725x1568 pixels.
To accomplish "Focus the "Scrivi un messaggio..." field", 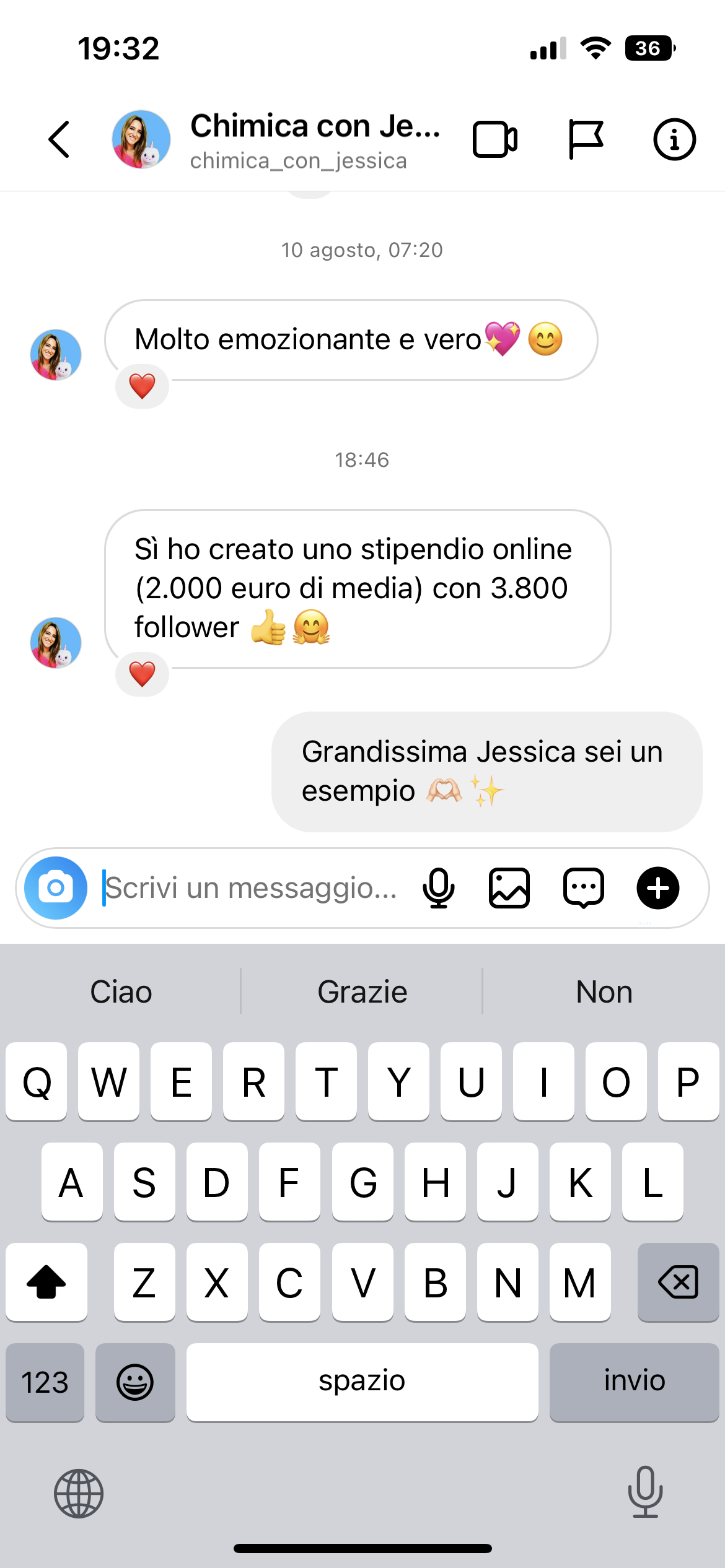I will [x=251, y=888].
